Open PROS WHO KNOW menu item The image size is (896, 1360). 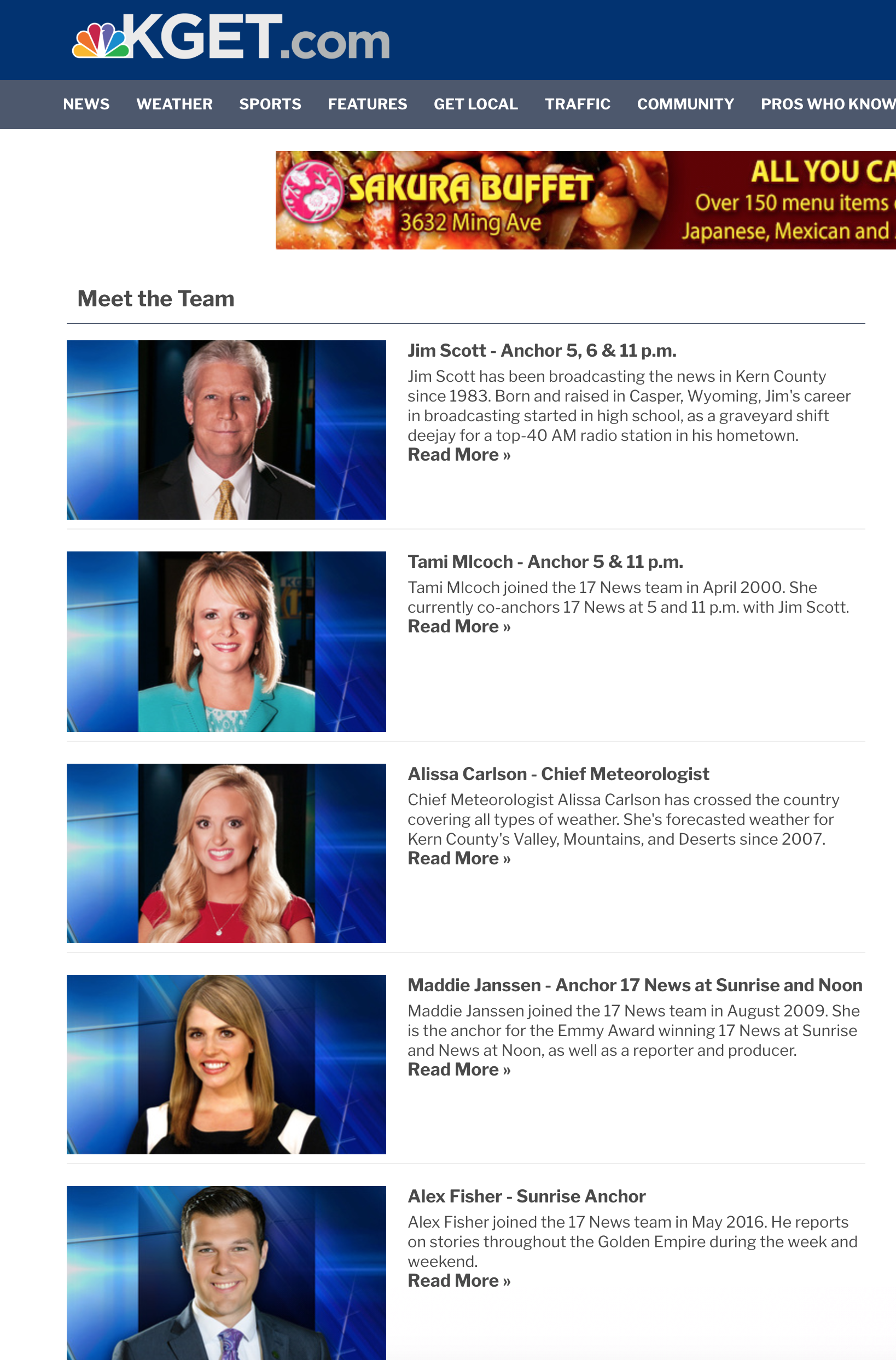click(828, 104)
